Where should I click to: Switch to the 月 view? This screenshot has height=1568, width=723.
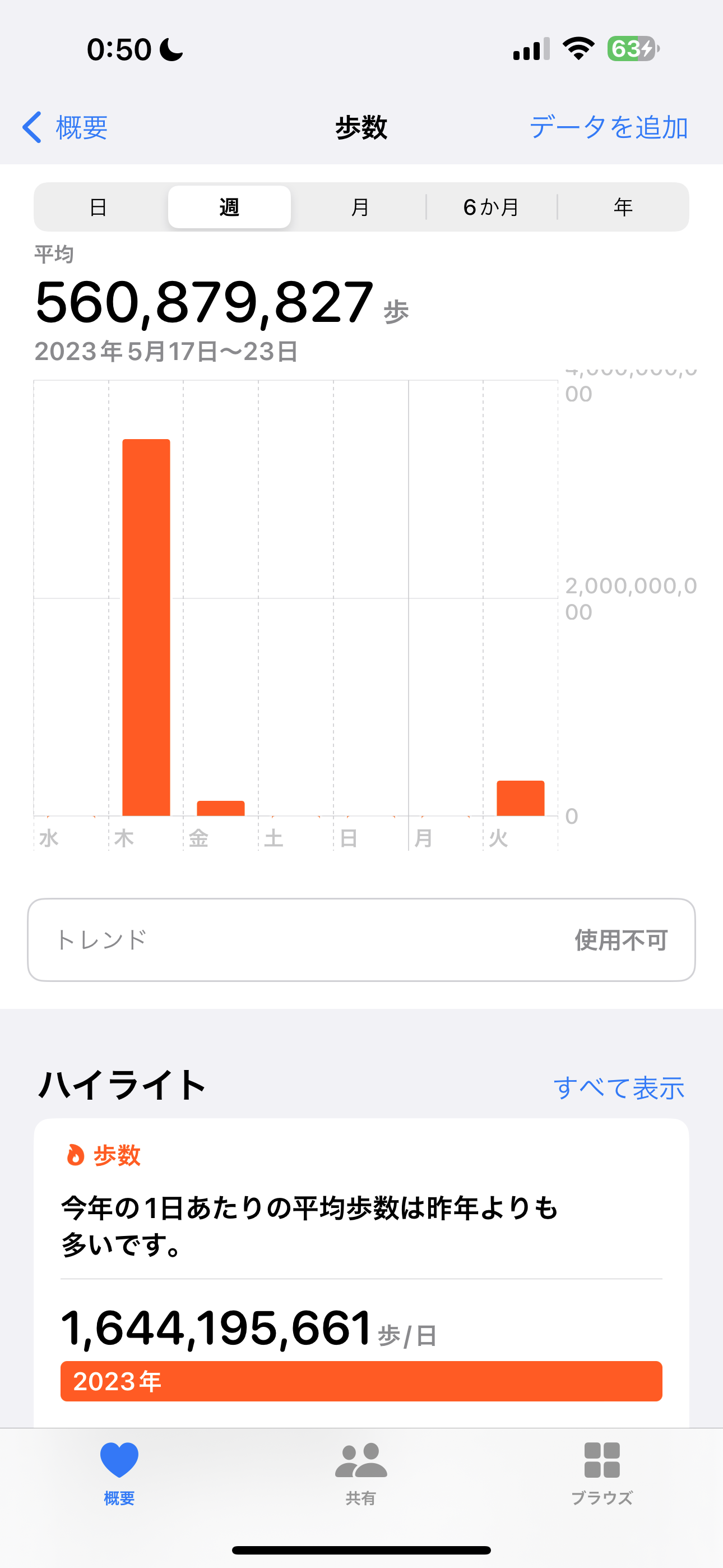tap(360, 207)
